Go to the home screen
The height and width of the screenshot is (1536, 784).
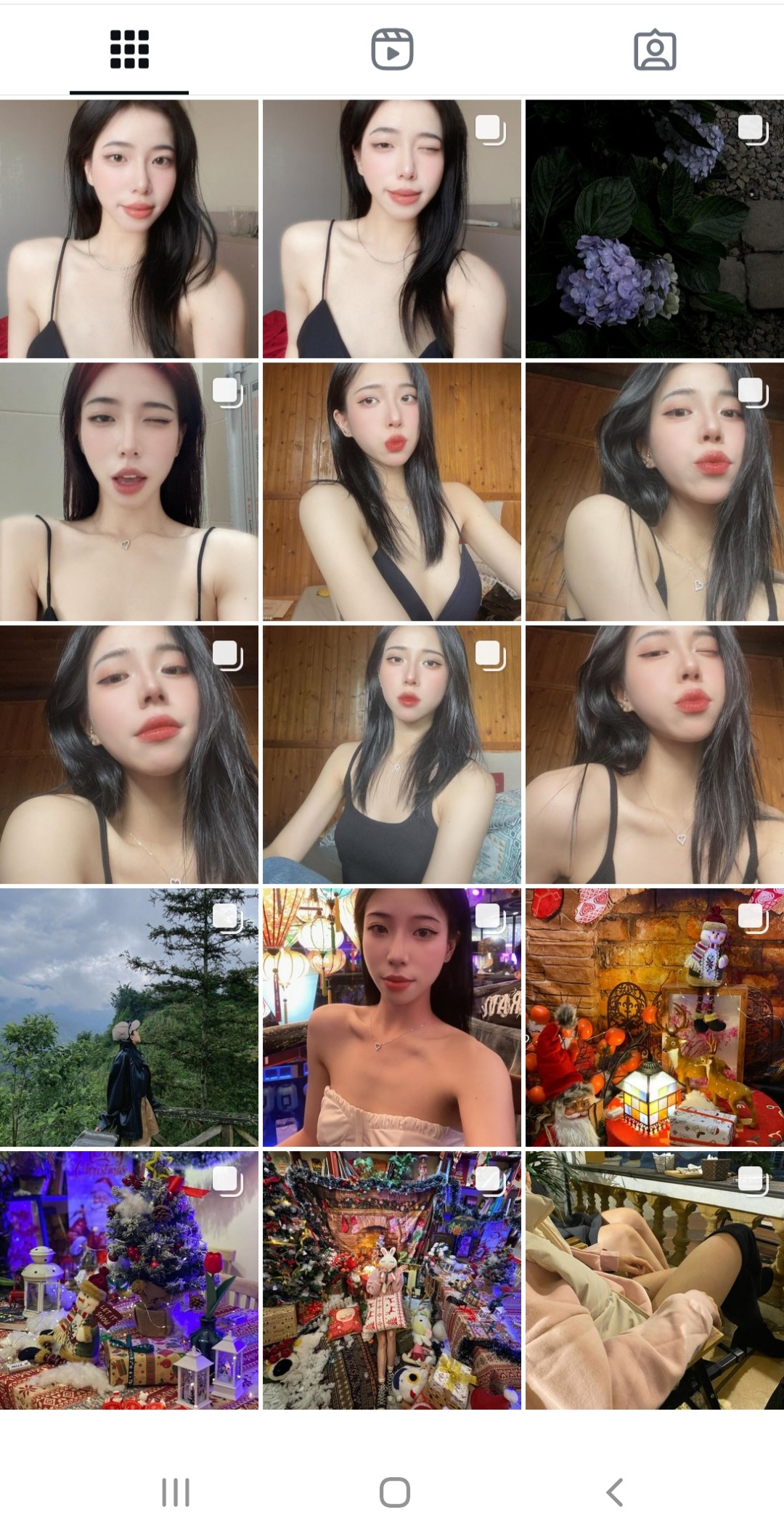click(394, 1492)
